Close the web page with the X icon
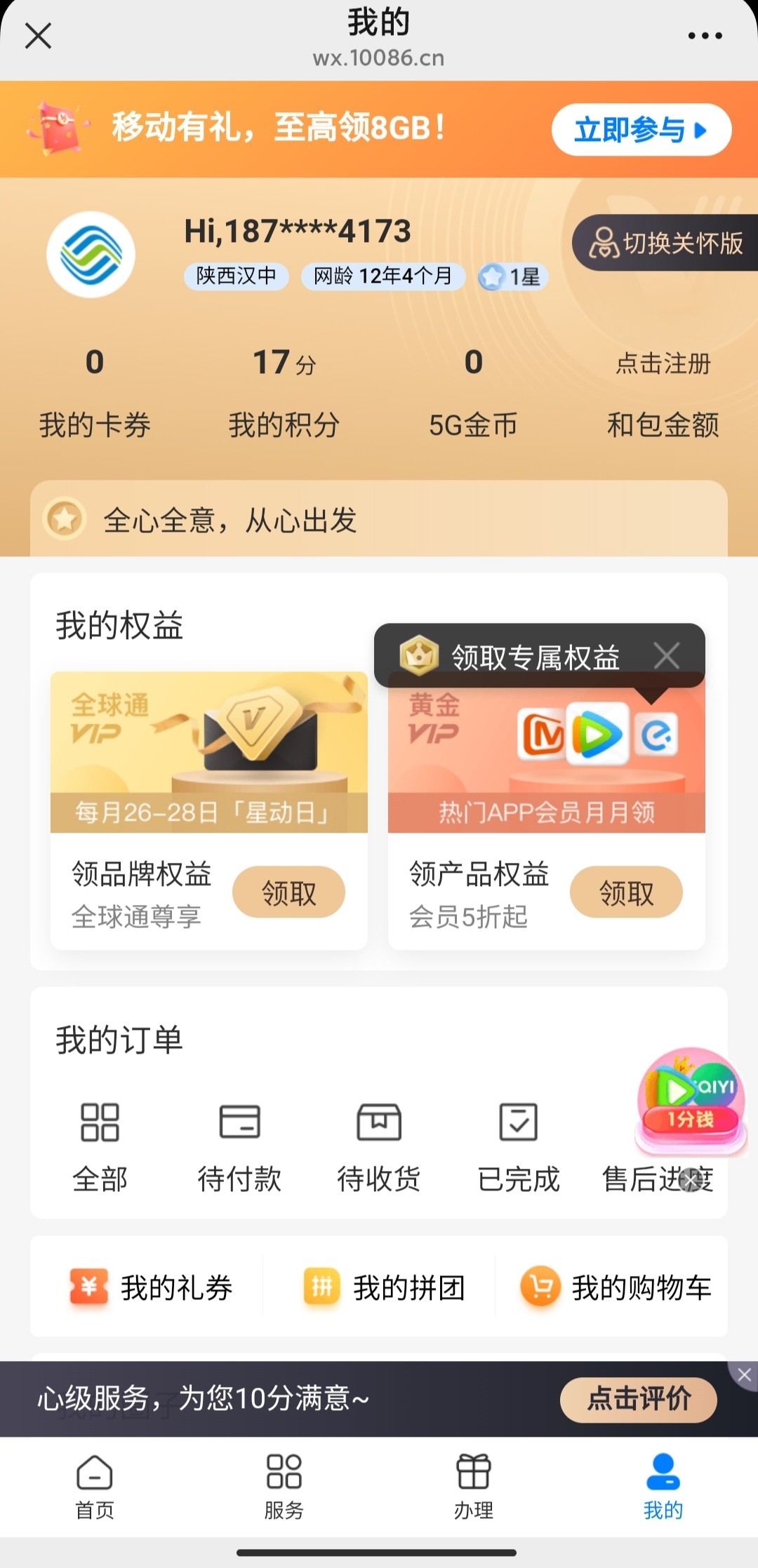The height and width of the screenshot is (1568, 758). click(x=38, y=35)
